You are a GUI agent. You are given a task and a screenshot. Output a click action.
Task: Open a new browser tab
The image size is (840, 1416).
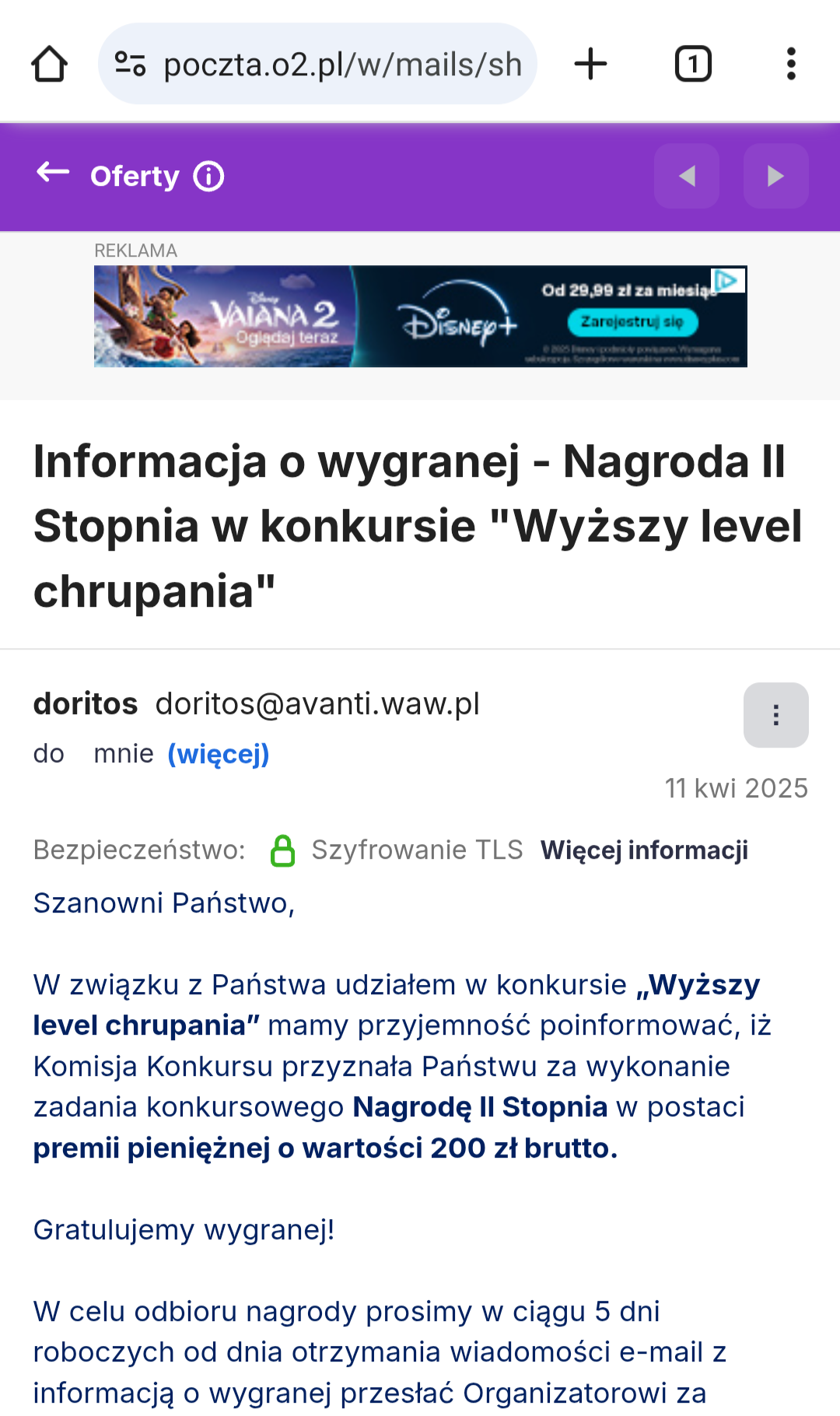coord(590,64)
